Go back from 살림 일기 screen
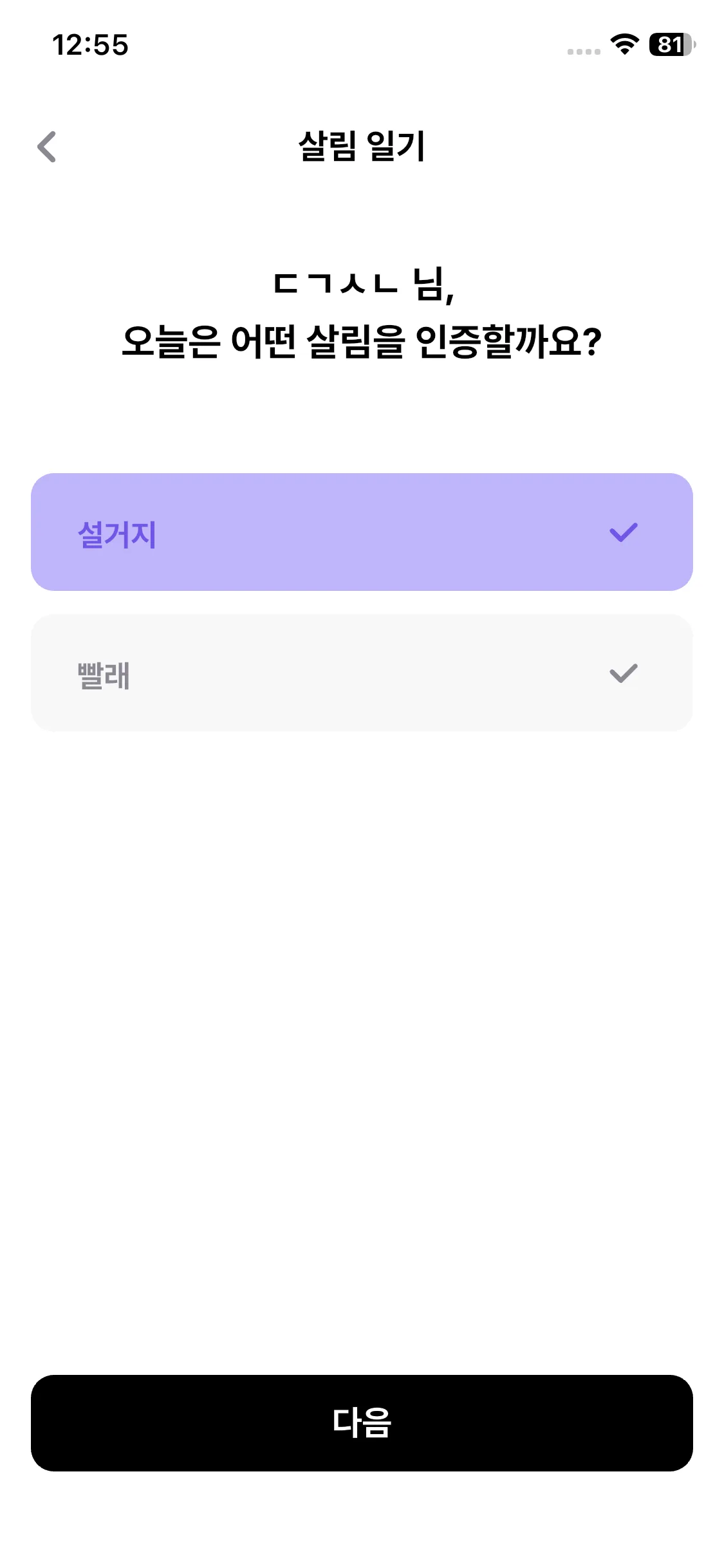The height and width of the screenshot is (1568, 724). tap(47, 147)
